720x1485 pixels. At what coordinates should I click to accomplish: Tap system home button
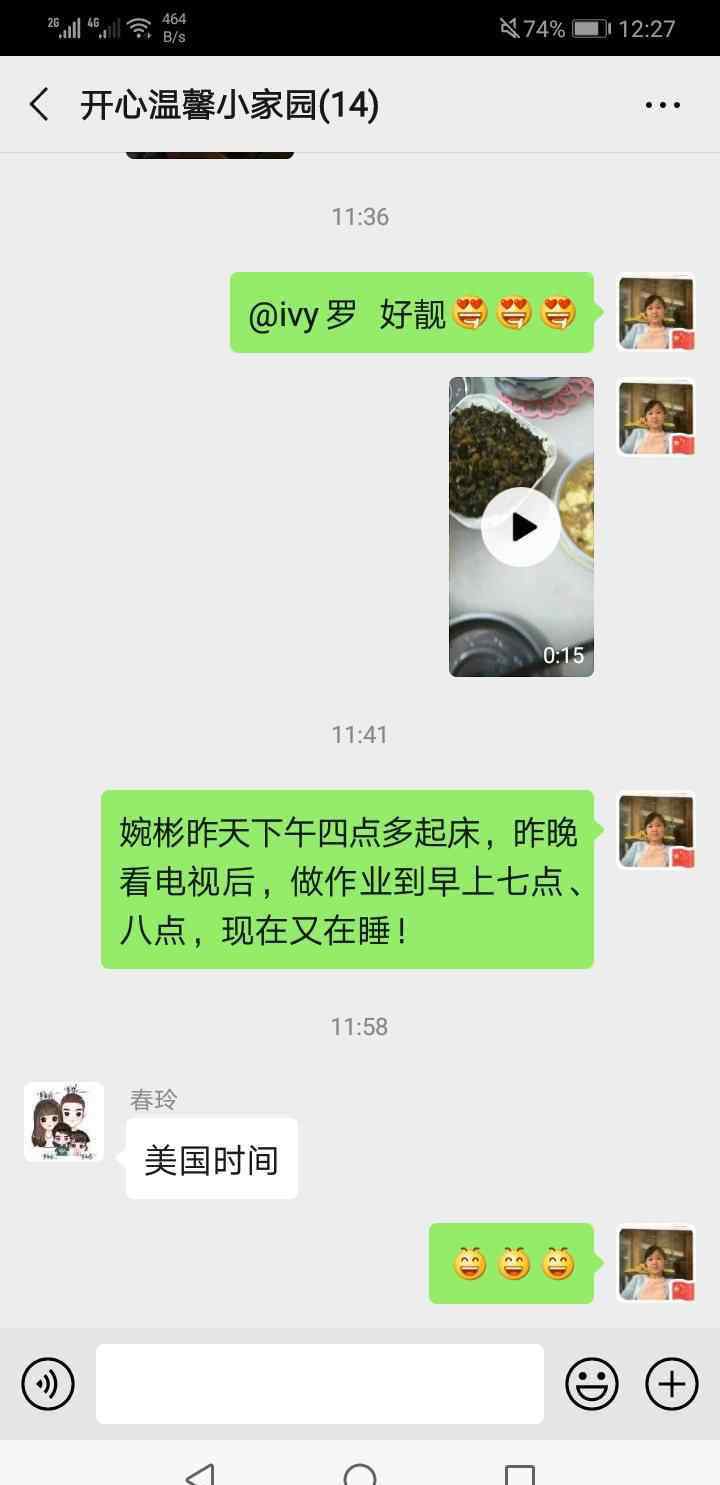360,1474
